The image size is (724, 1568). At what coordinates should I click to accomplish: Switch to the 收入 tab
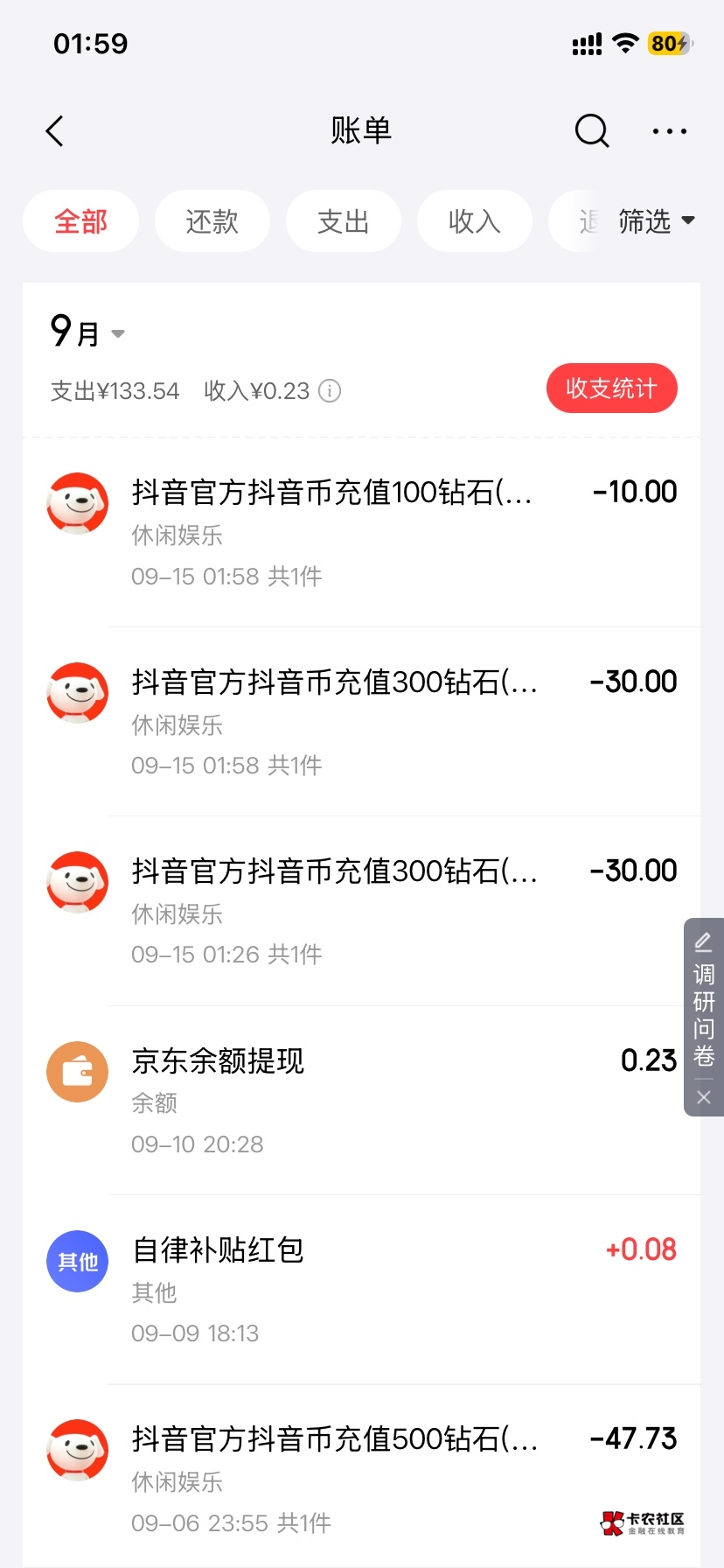click(x=474, y=221)
